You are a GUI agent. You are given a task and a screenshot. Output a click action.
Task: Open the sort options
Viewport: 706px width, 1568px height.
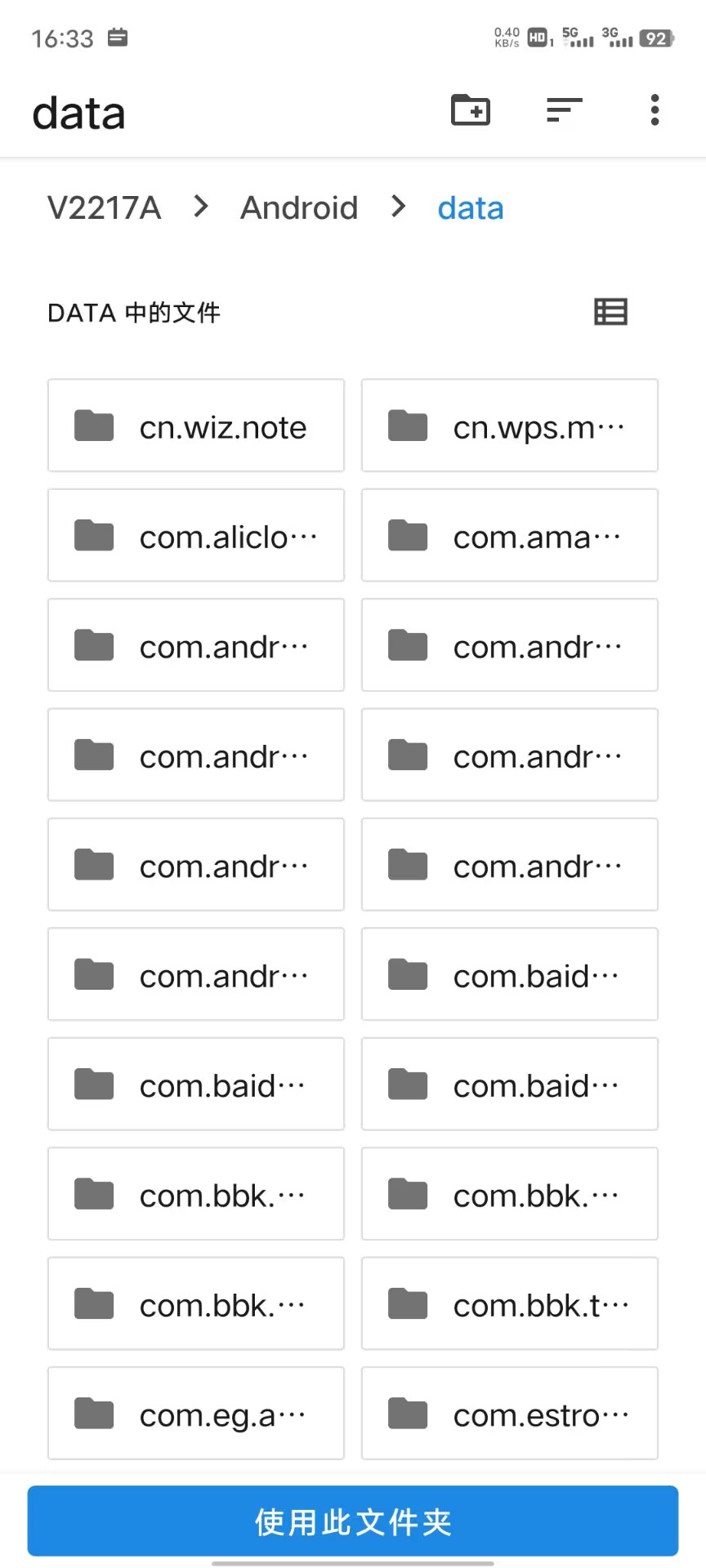pos(564,110)
